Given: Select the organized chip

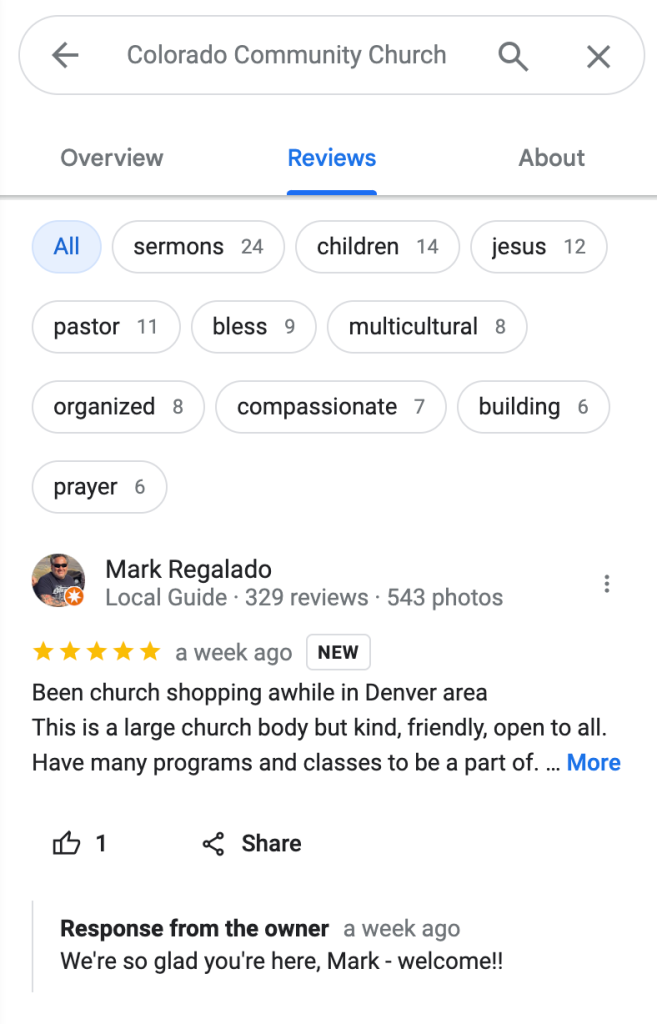Looking at the screenshot, I should click(118, 407).
